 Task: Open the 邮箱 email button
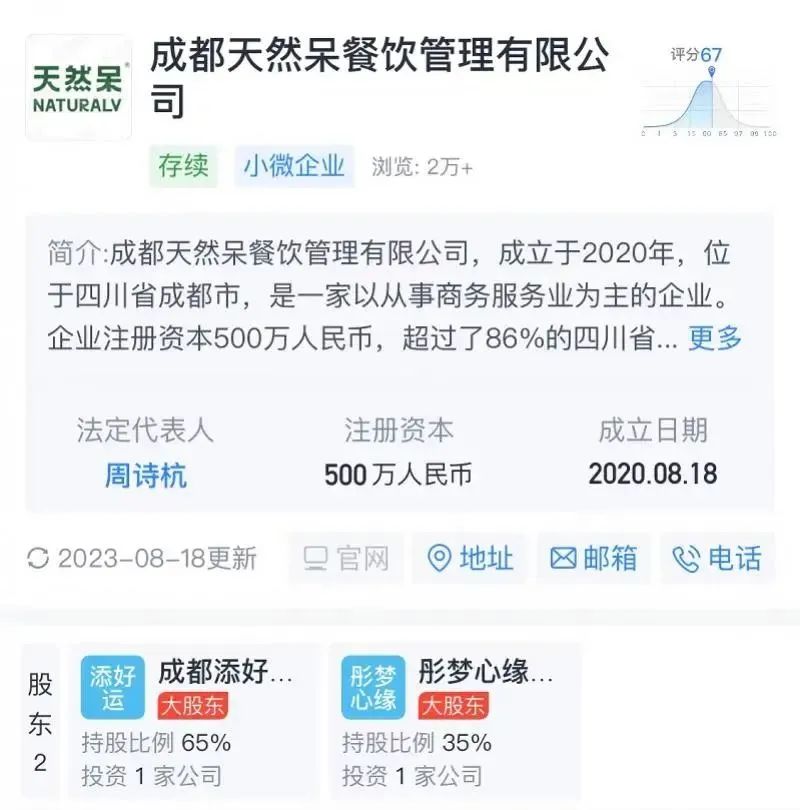point(594,558)
